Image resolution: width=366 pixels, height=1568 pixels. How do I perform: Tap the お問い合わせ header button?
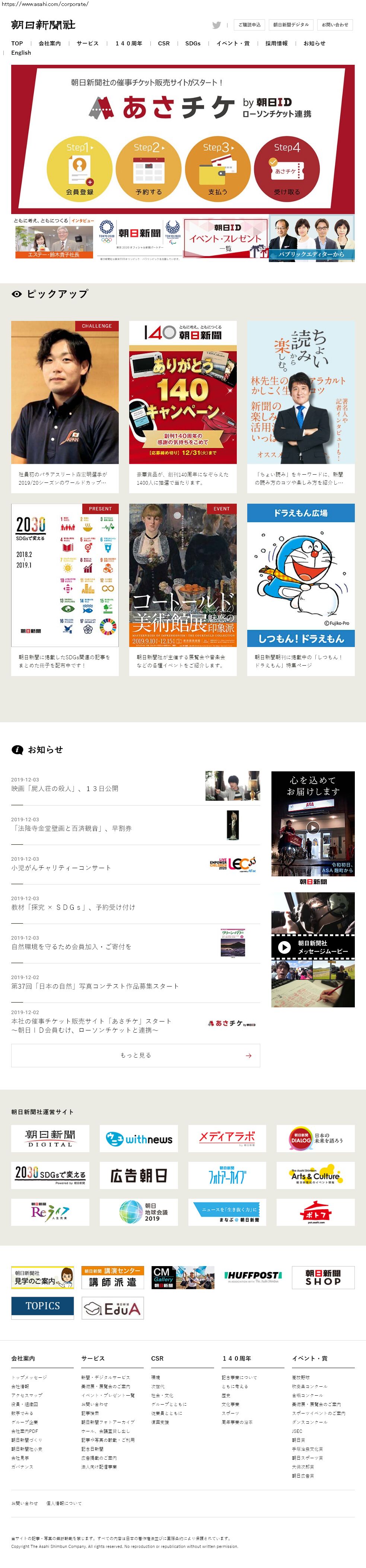pos(334,25)
